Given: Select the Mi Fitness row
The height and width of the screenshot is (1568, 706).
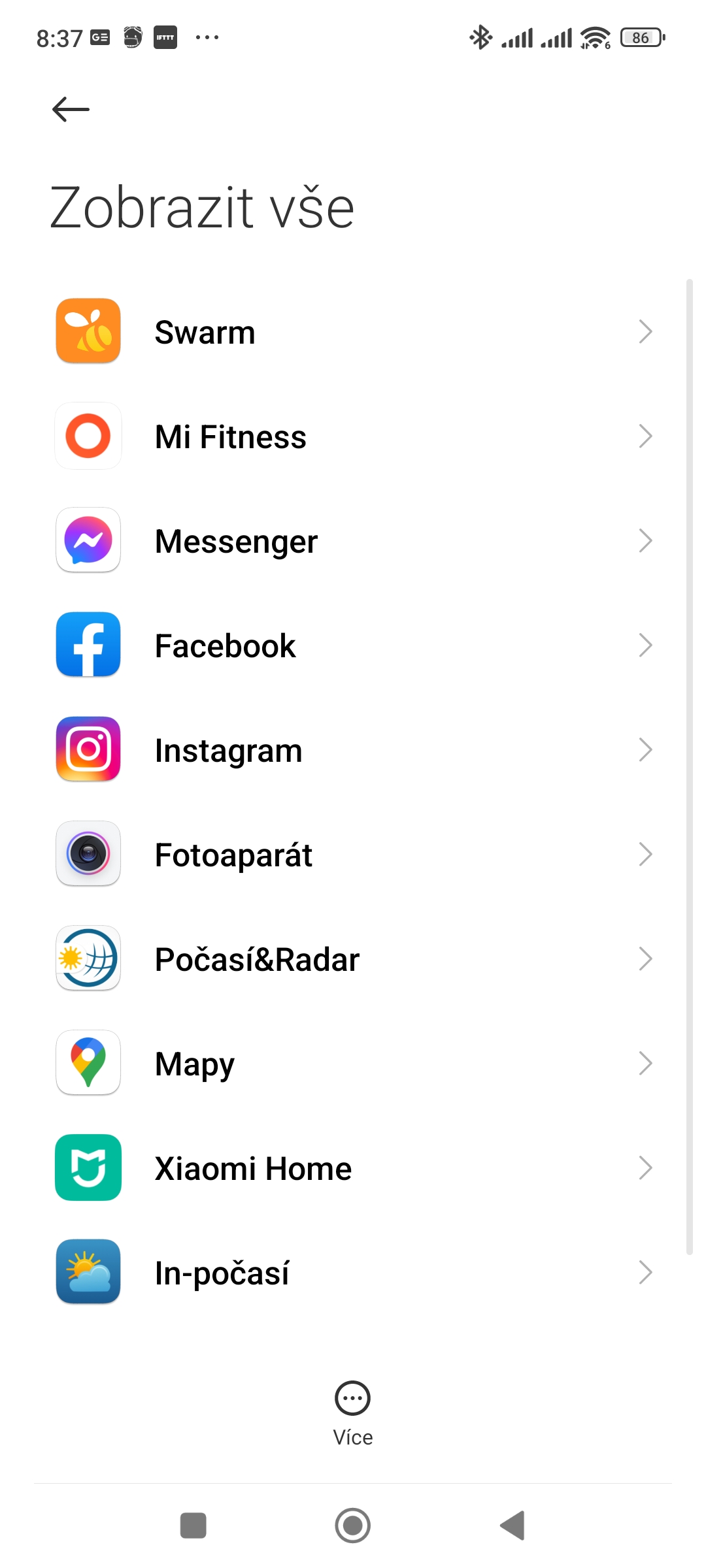Looking at the screenshot, I should tap(353, 436).
